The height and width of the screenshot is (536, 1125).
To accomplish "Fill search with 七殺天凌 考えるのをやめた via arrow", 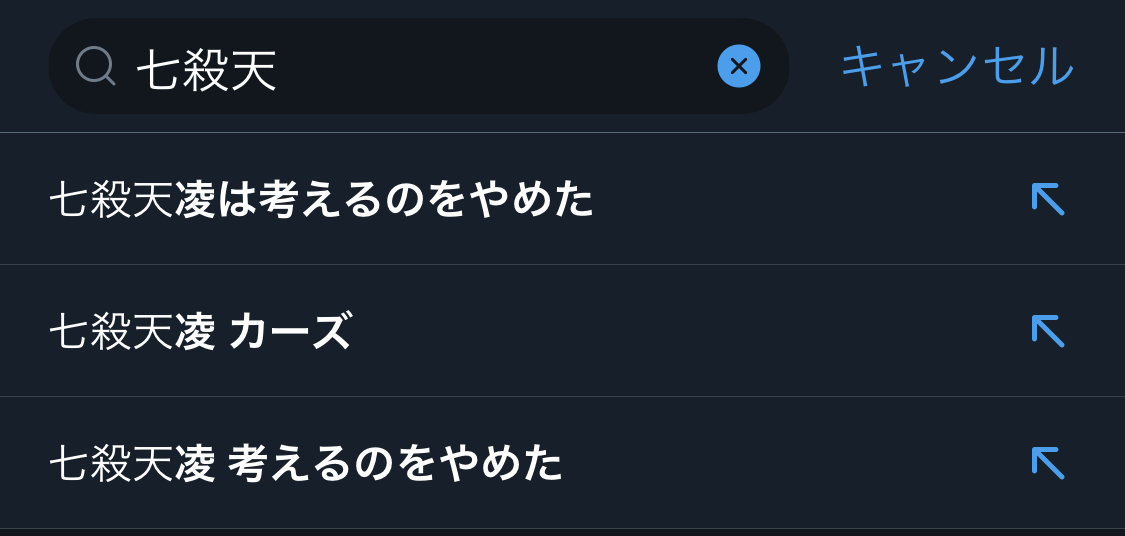I will [1047, 463].
